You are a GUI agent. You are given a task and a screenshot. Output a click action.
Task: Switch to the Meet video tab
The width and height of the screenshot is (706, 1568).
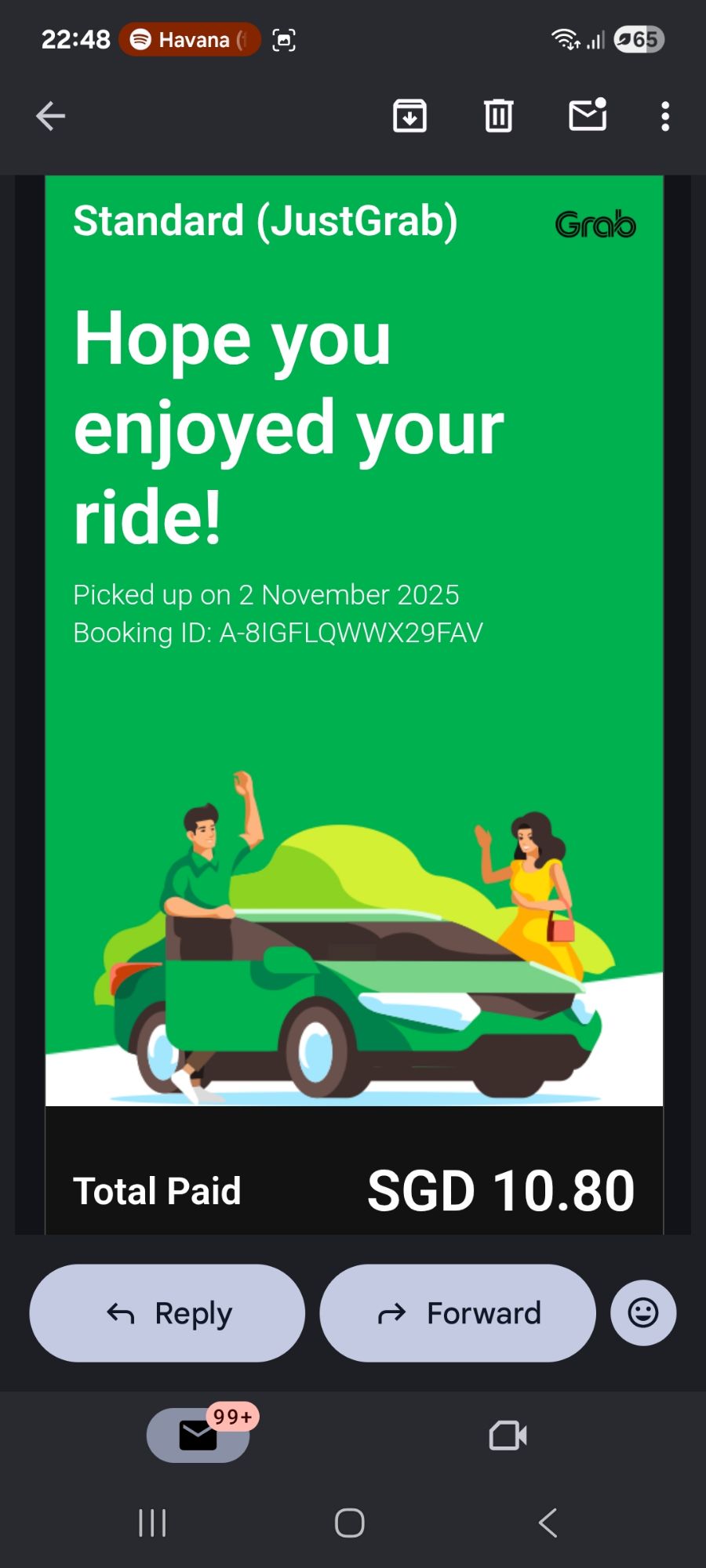pyautogui.click(x=508, y=1436)
